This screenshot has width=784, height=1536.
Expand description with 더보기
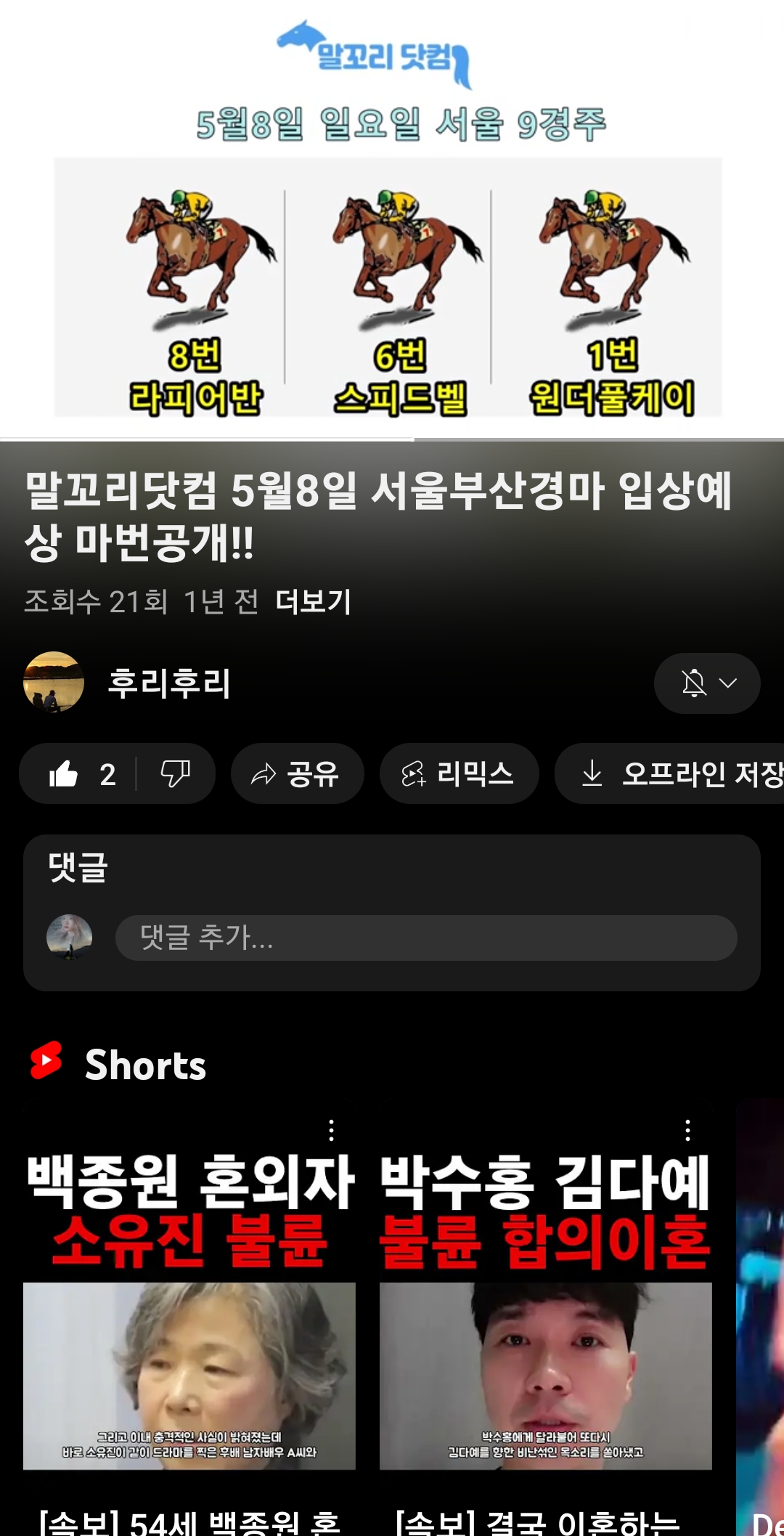314,601
